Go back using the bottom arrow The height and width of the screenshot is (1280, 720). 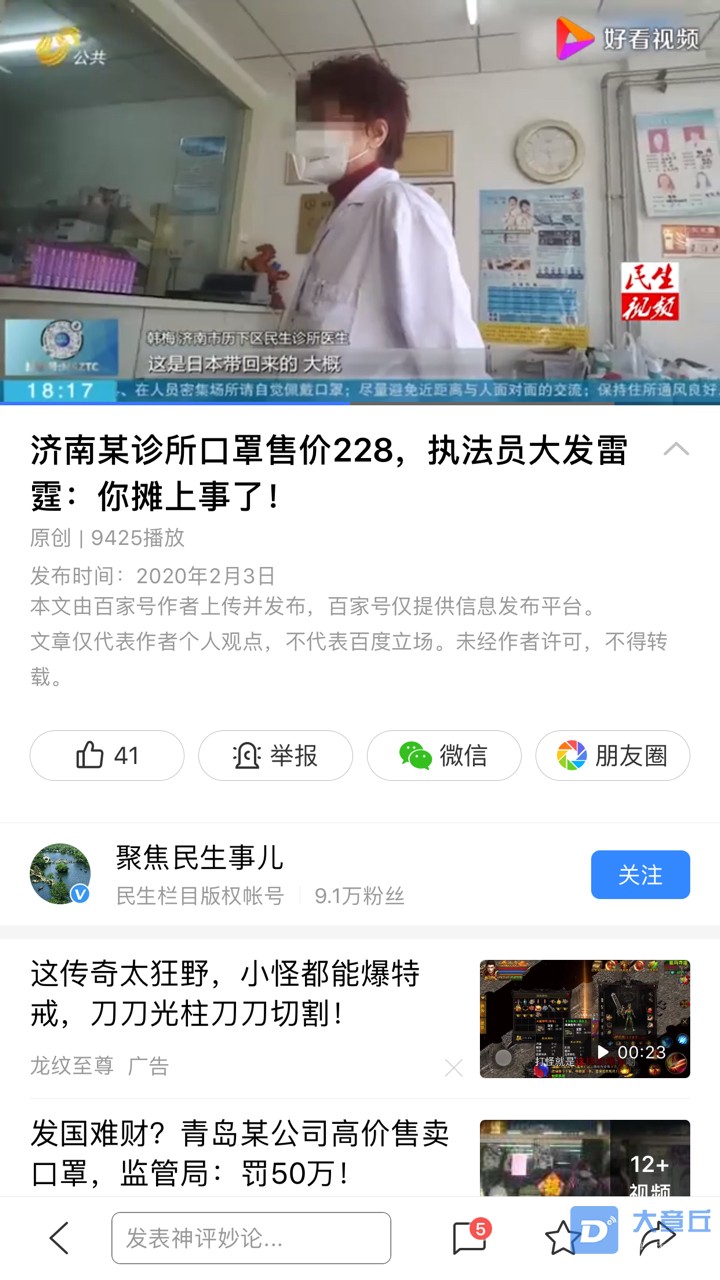[x=59, y=1238]
